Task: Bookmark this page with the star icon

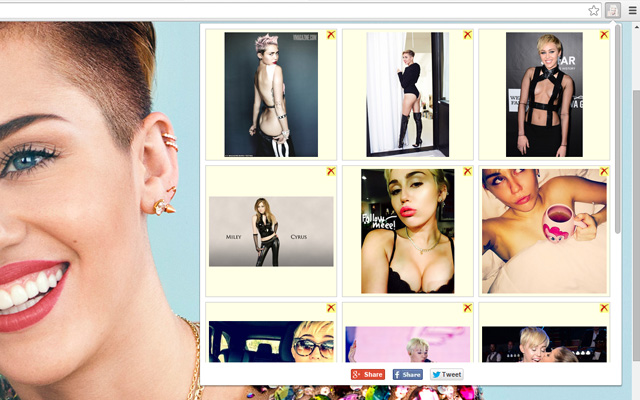Action: pos(593,10)
